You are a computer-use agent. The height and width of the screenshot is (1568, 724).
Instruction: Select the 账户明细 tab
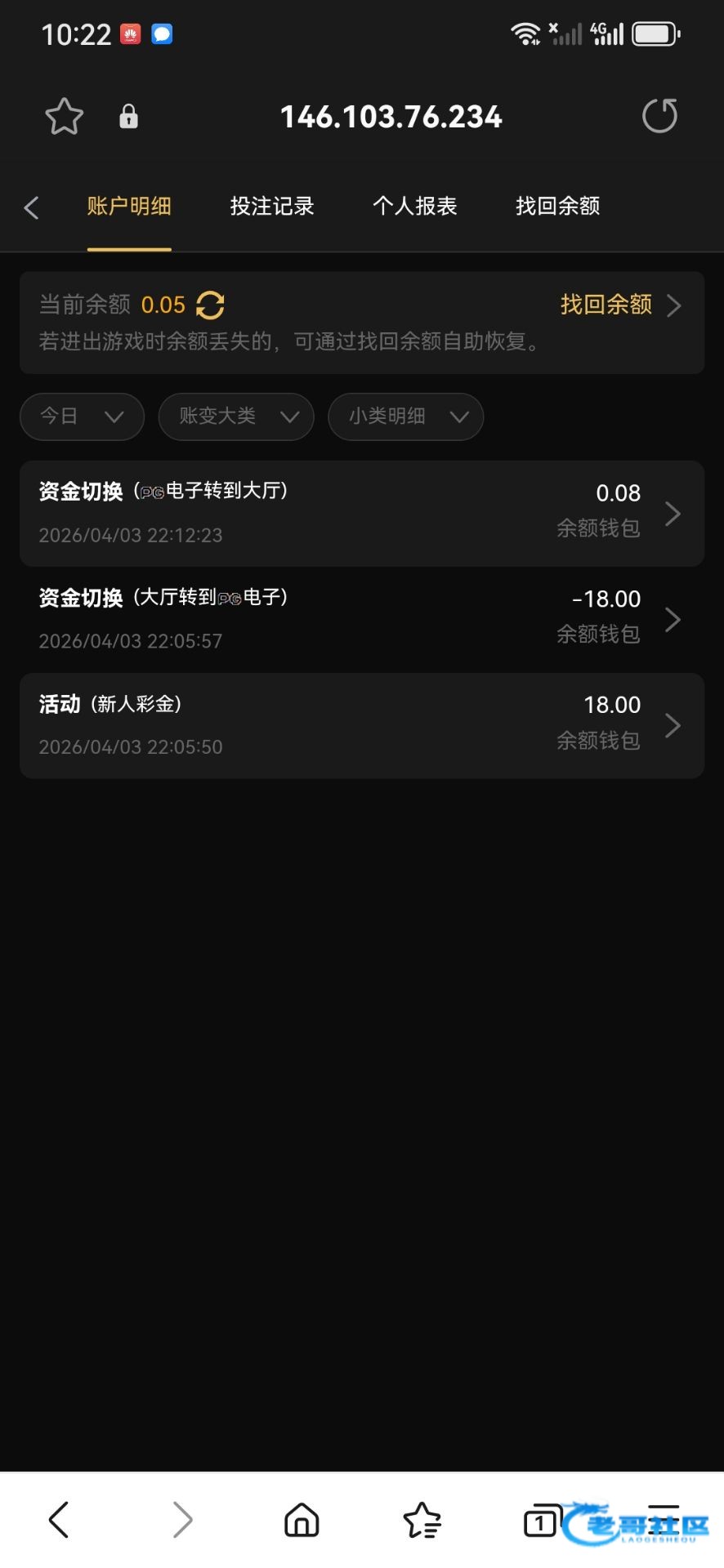click(129, 207)
